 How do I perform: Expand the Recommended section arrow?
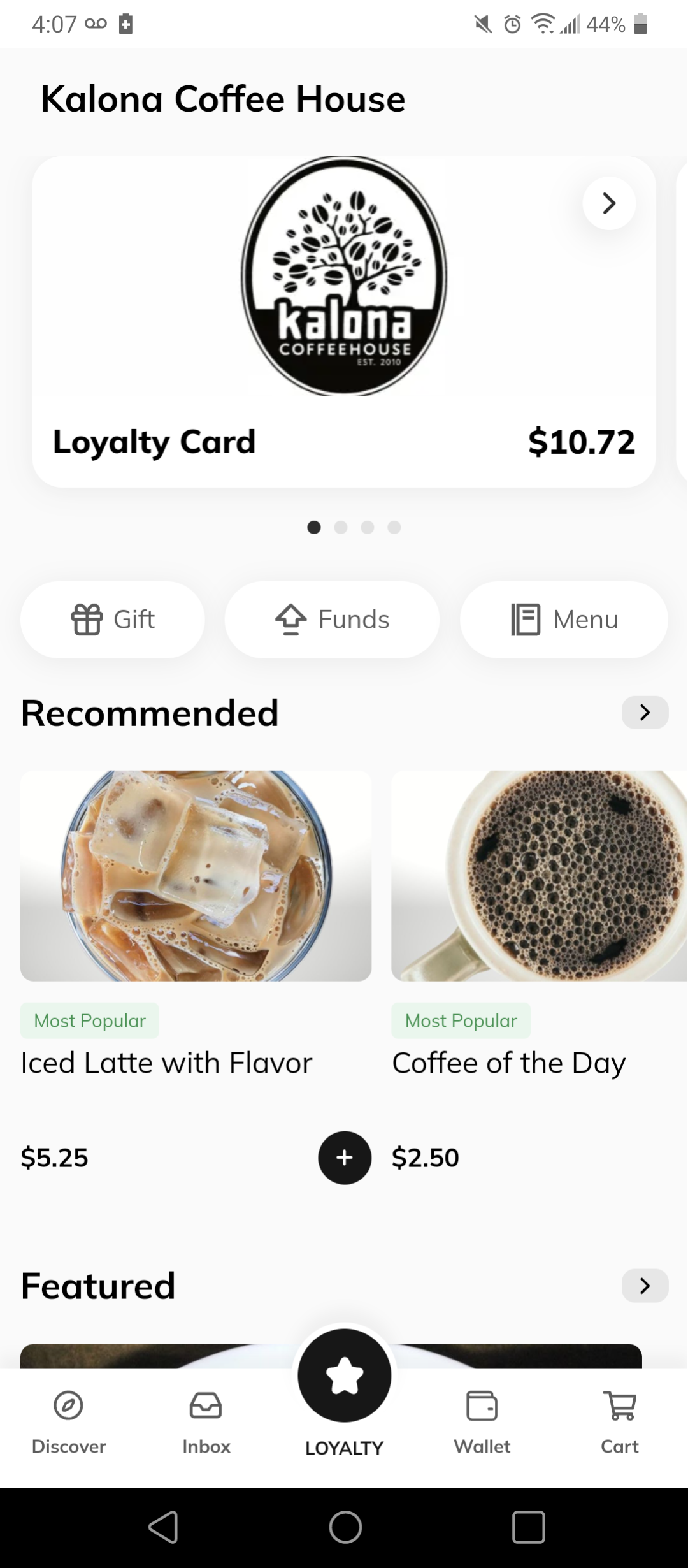click(x=645, y=712)
